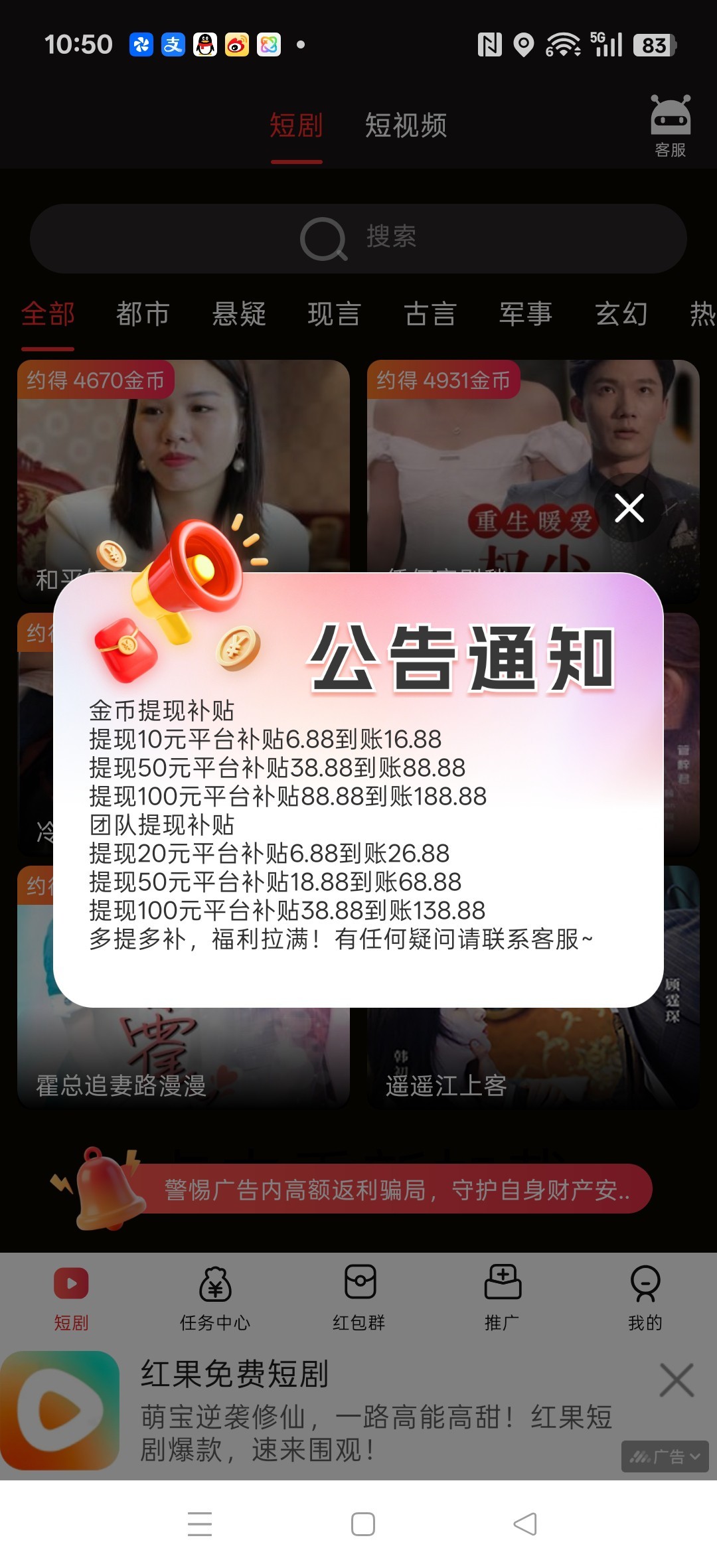Tap the system back button
Viewport: 717px width, 1568px height.
(525, 1524)
